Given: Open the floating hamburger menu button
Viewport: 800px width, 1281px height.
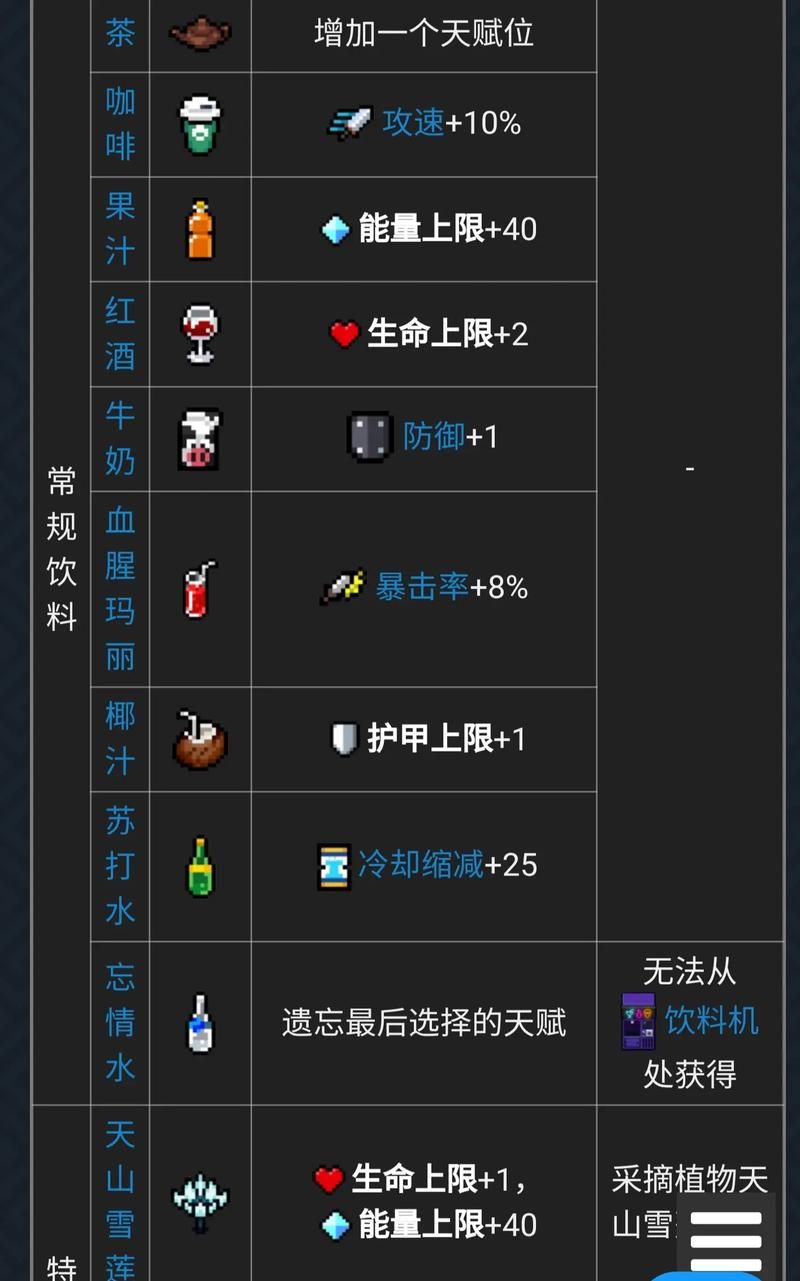Looking at the screenshot, I should point(726,1240).
